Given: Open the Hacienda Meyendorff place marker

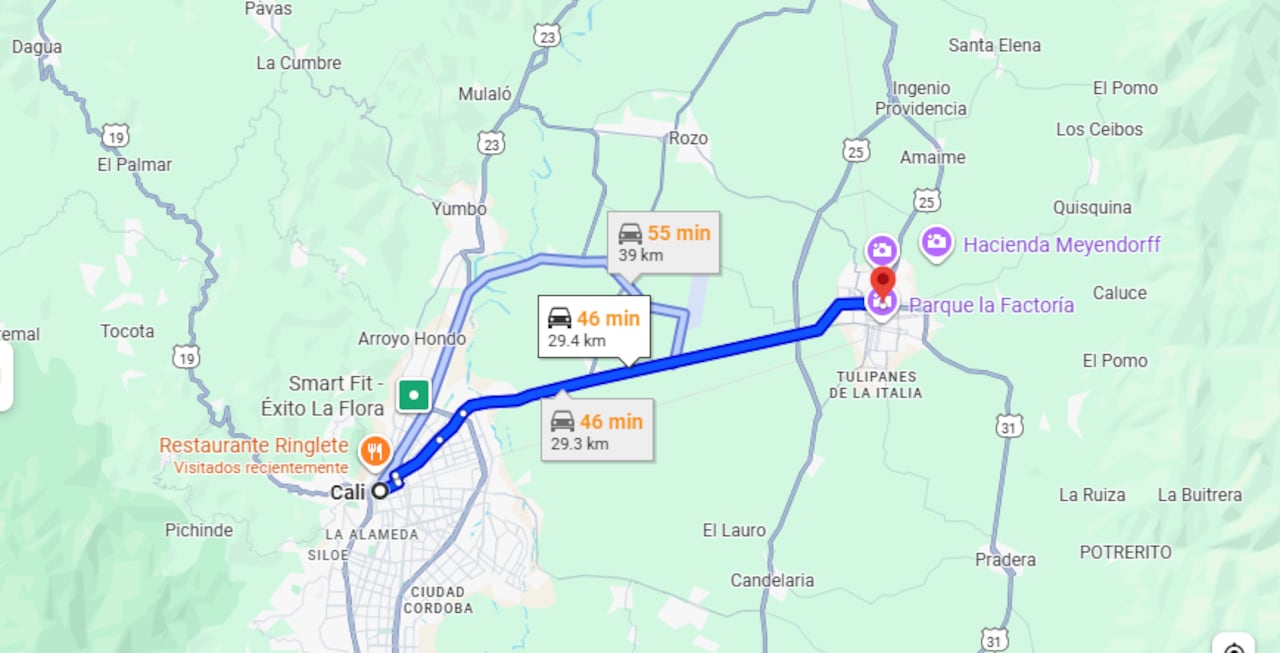Looking at the screenshot, I should click(x=936, y=243).
